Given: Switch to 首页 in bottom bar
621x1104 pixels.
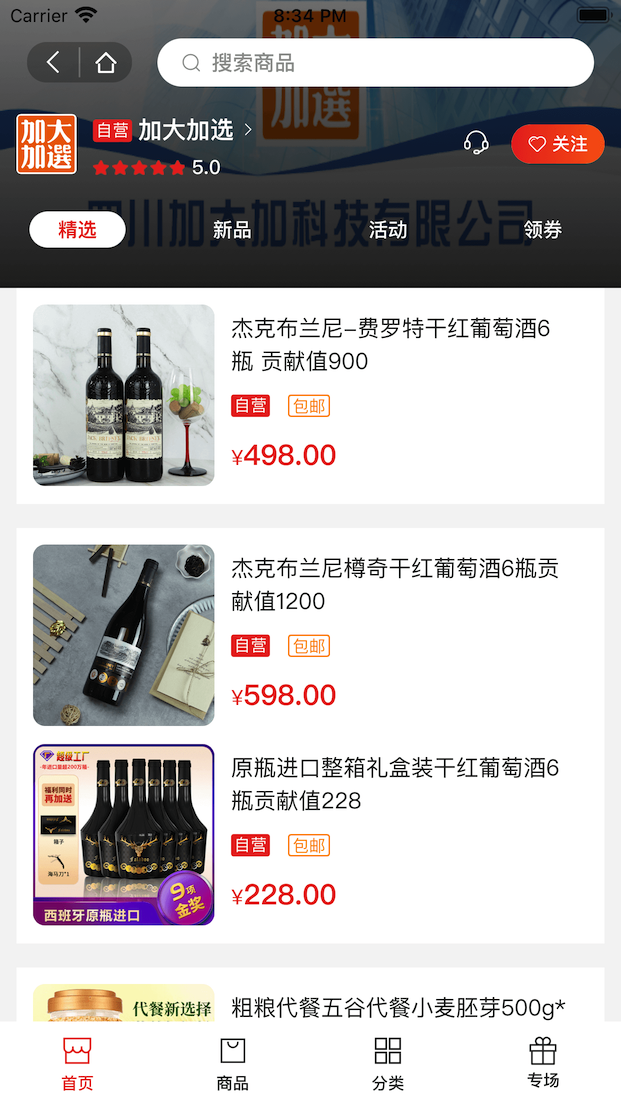Looking at the screenshot, I should [x=77, y=1063].
